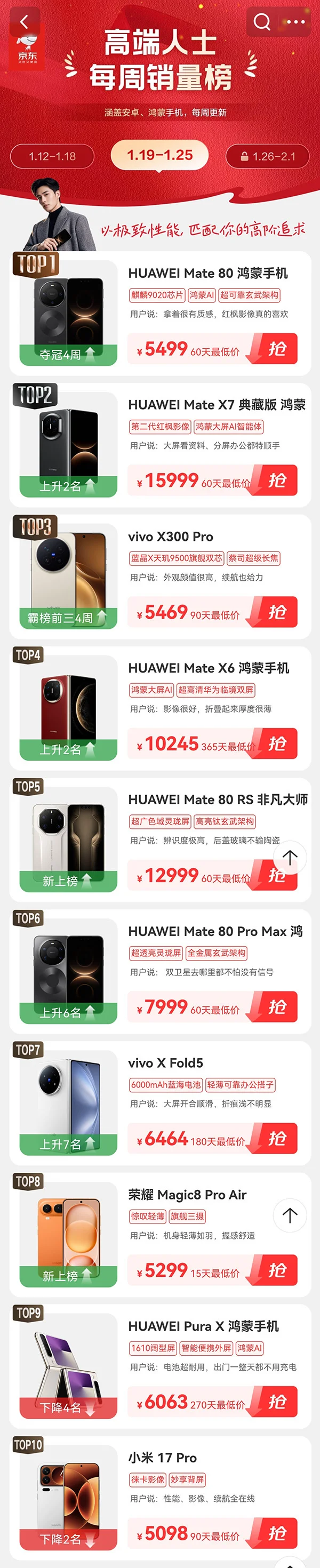Open the search icon in the header
Viewport: 320px width, 1568px height.
[261, 22]
